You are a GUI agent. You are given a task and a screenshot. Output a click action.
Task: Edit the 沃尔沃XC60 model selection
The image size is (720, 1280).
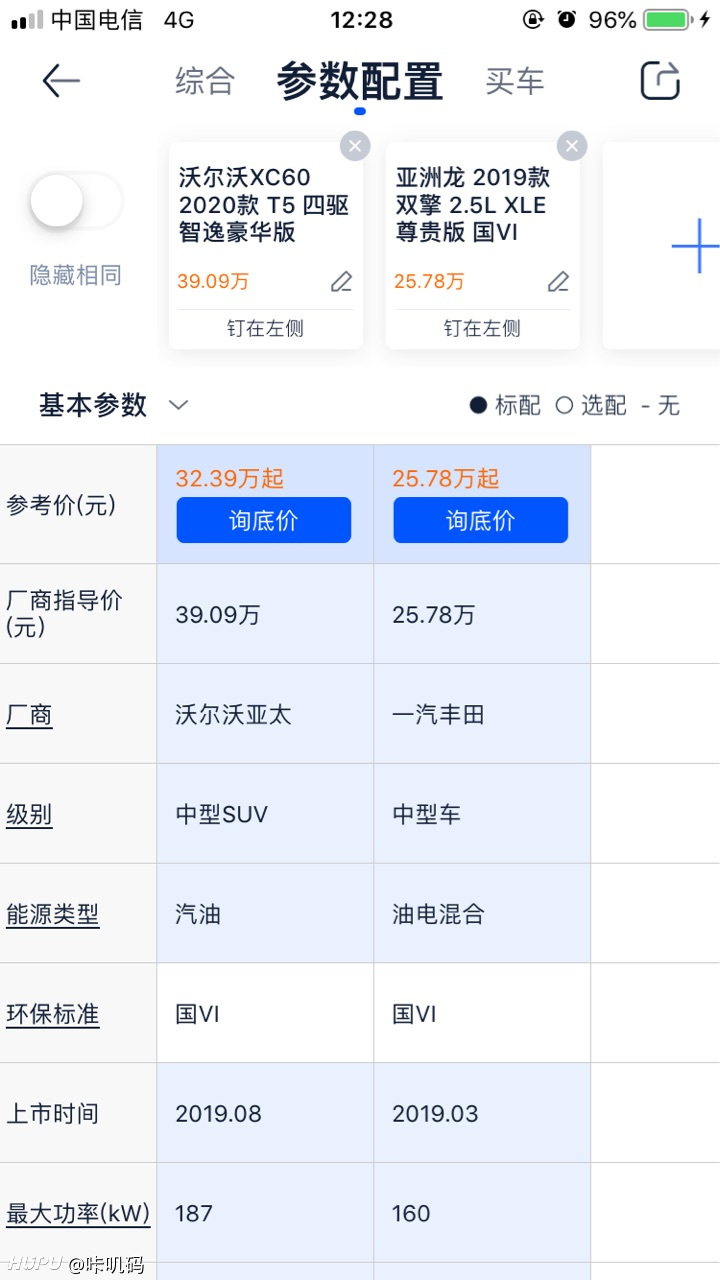coord(342,282)
